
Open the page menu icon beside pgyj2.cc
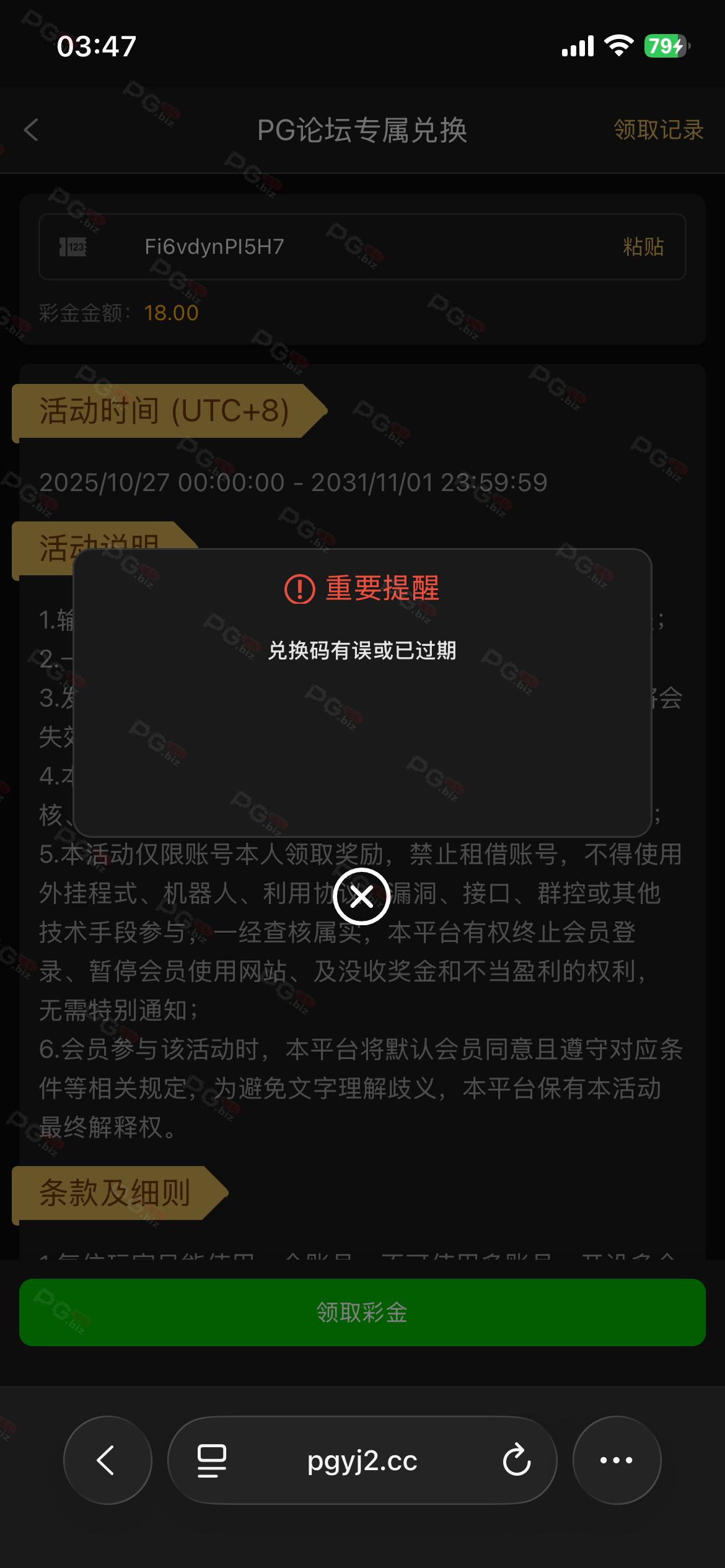pos(212,1460)
